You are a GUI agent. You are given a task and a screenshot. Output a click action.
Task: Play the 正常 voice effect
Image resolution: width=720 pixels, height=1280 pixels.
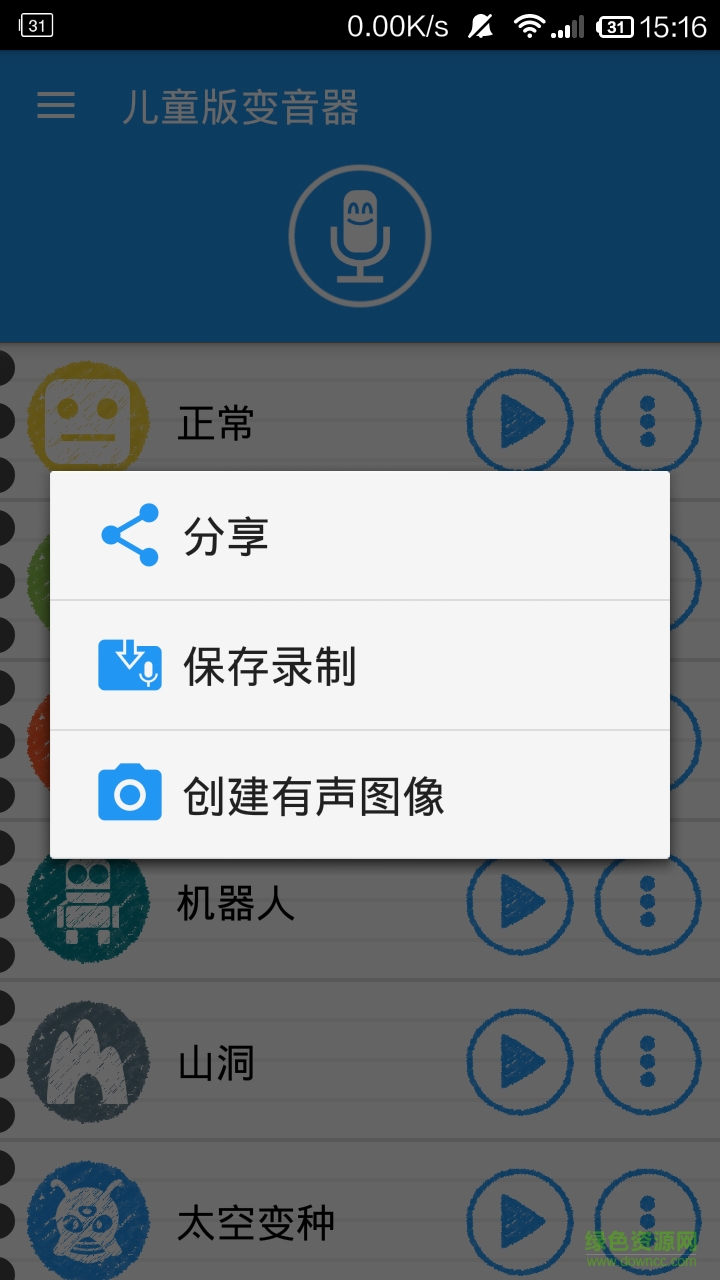tap(519, 421)
